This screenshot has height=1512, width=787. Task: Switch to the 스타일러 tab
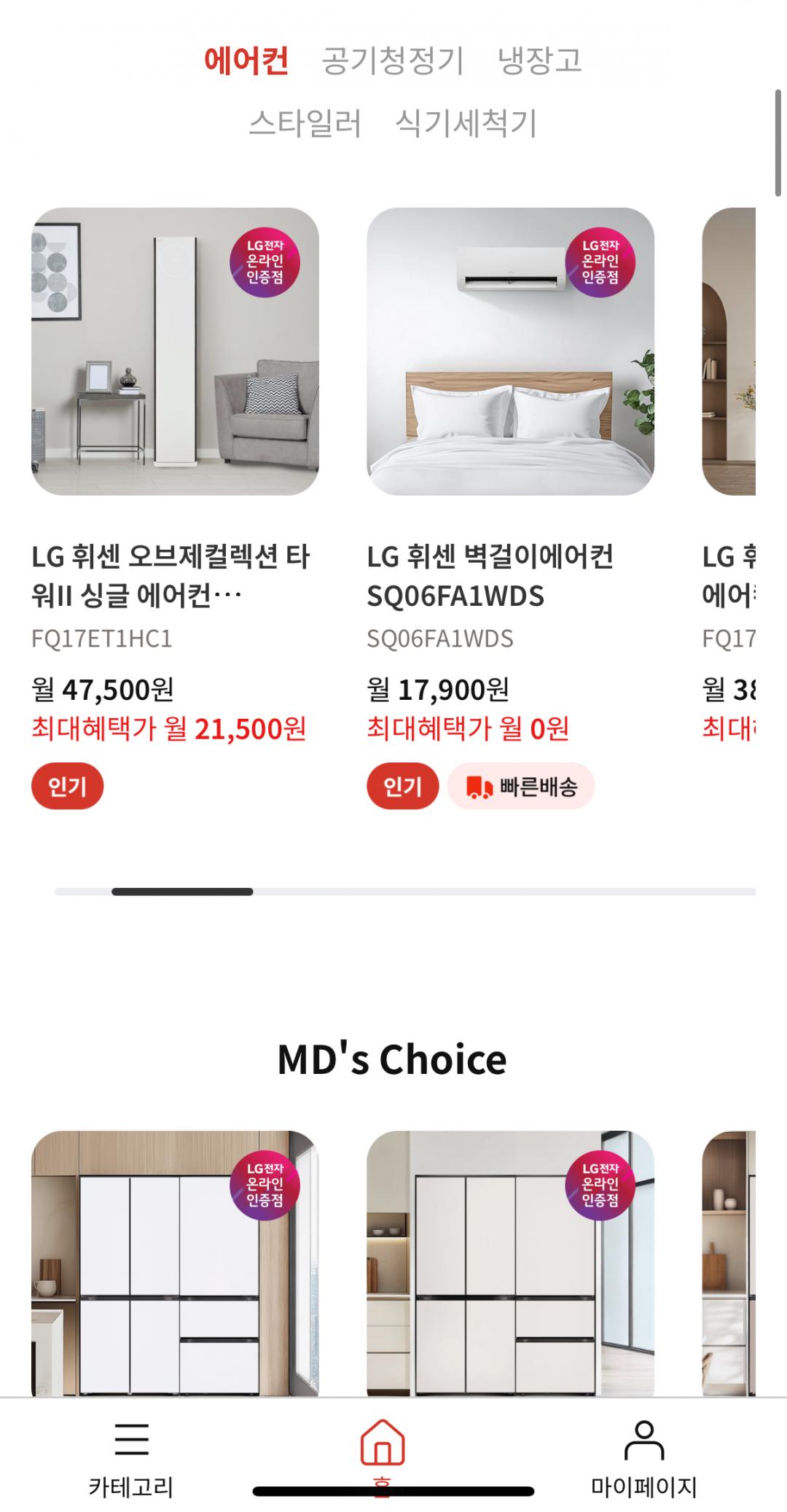[x=305, y=122]
